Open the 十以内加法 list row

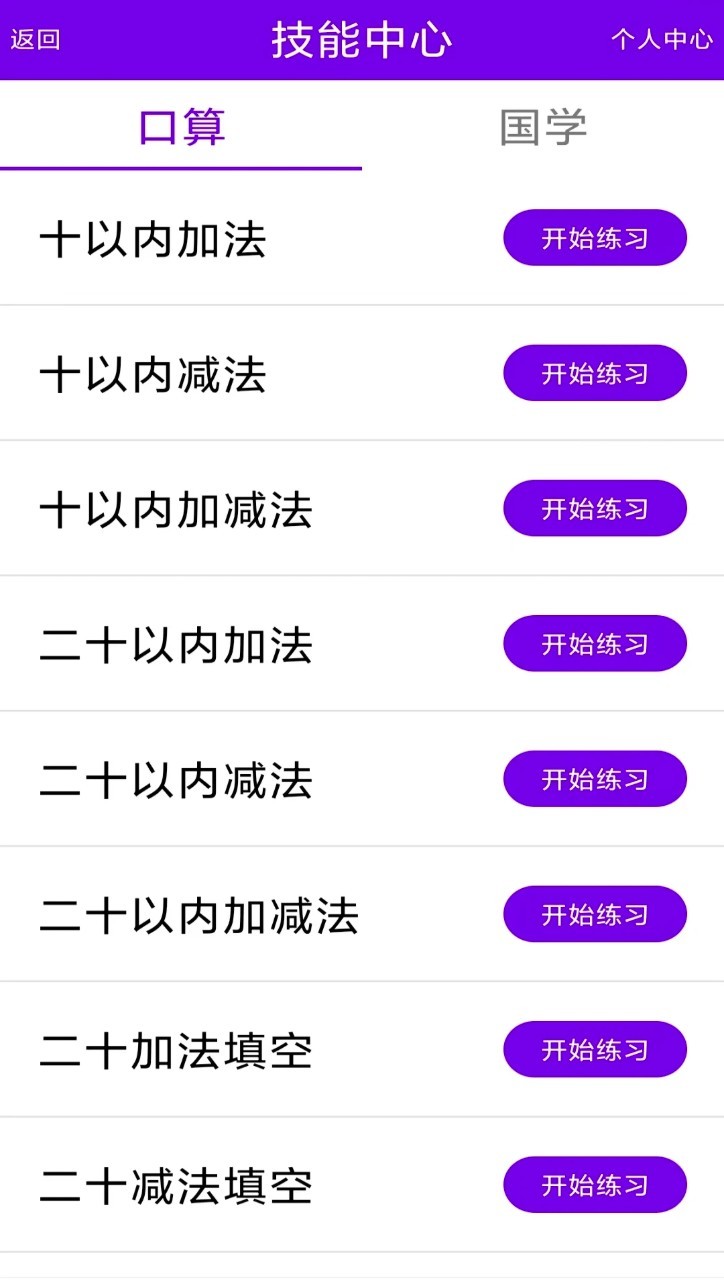pyautogui.click(x=153, y=240)
